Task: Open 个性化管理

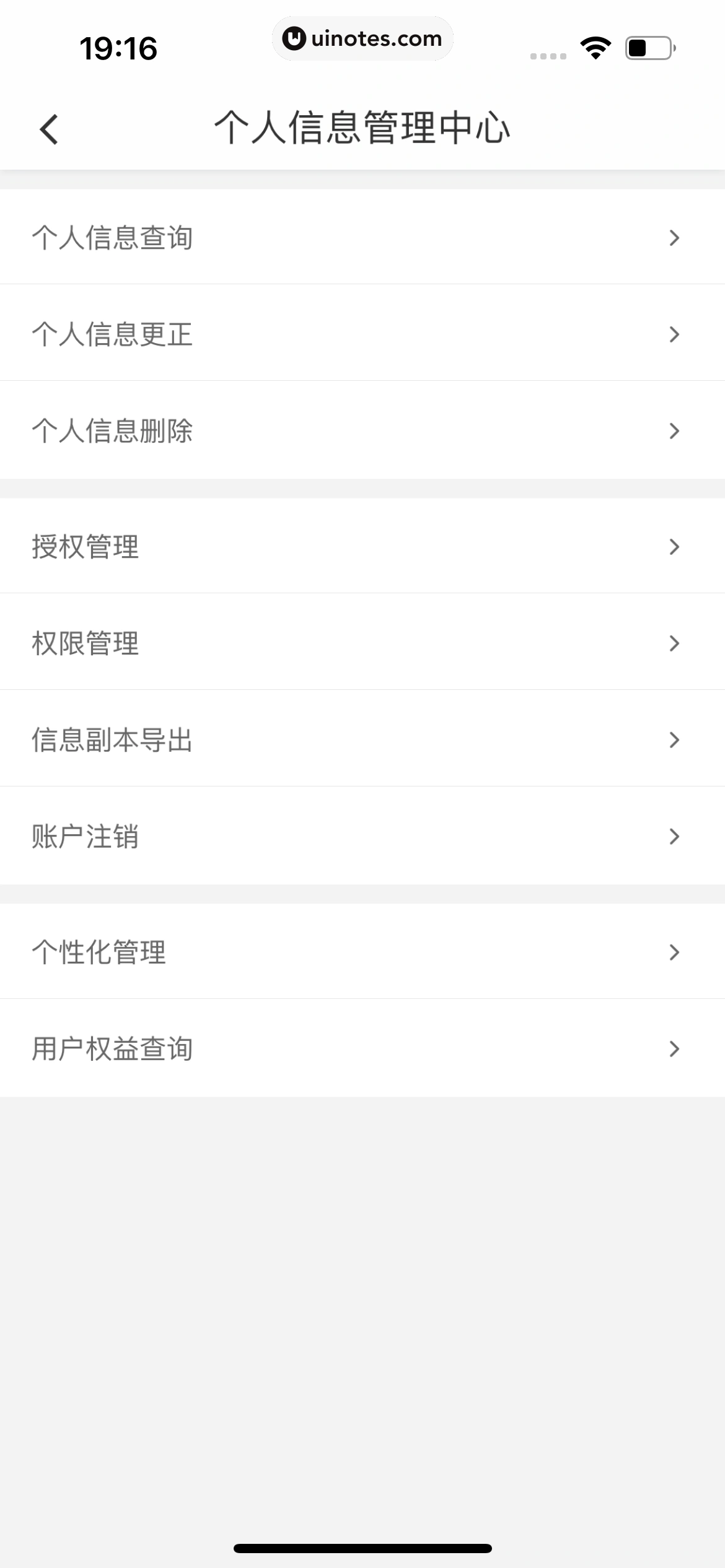Action: click(x=362, y=952)
